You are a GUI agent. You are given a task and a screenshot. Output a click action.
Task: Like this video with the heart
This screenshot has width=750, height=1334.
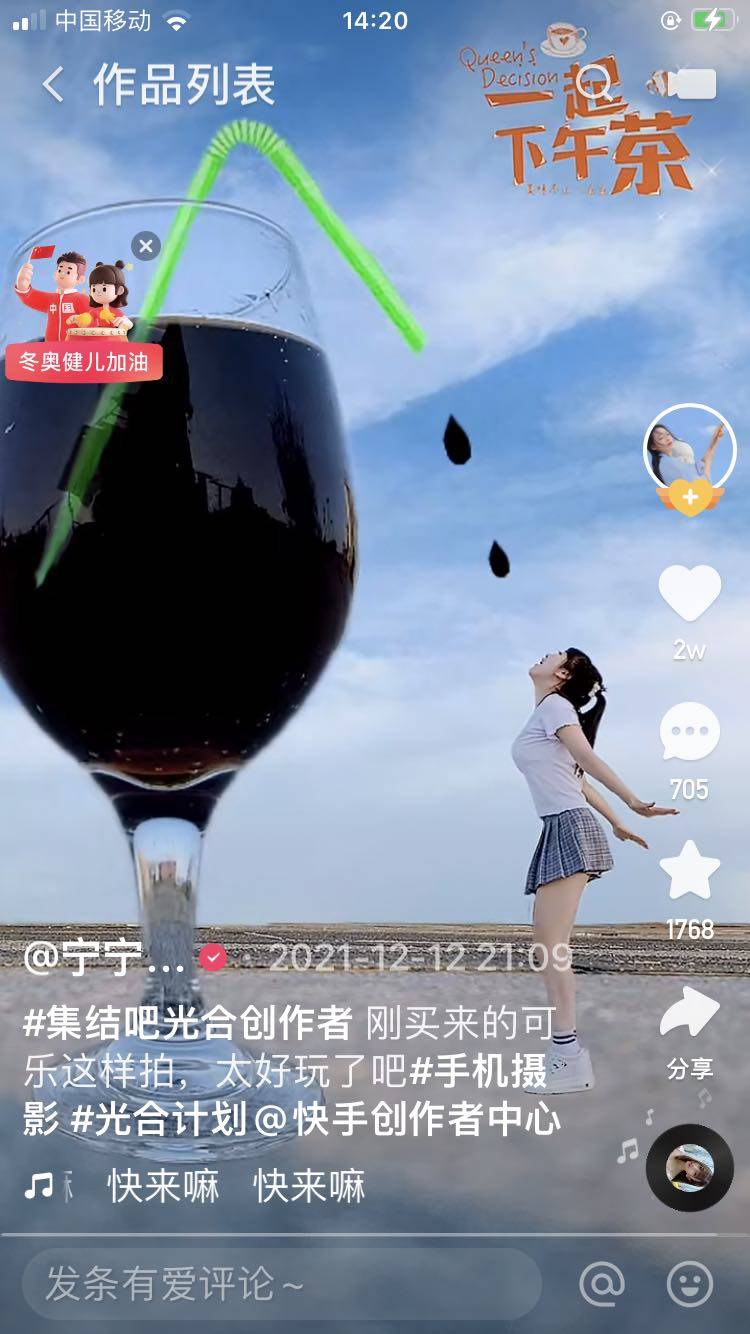(689, 594)
